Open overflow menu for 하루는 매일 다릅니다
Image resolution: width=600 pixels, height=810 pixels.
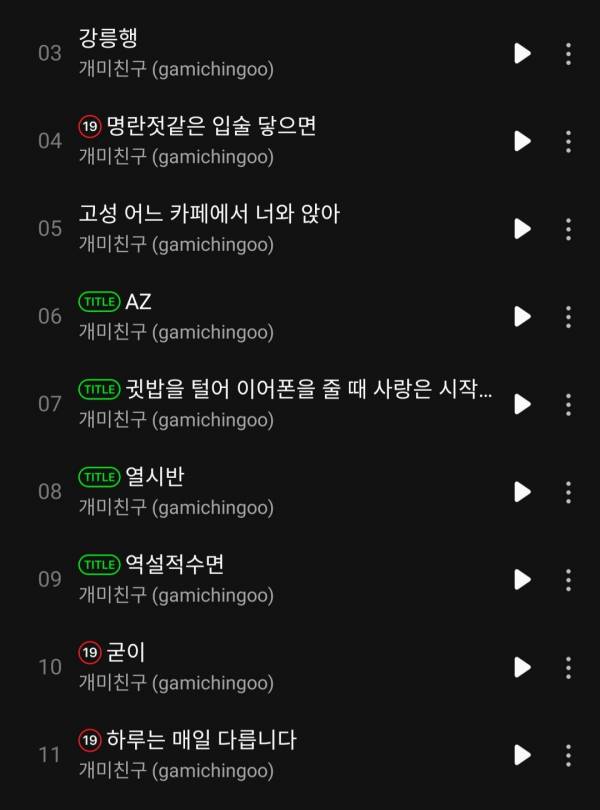(568, 754)
